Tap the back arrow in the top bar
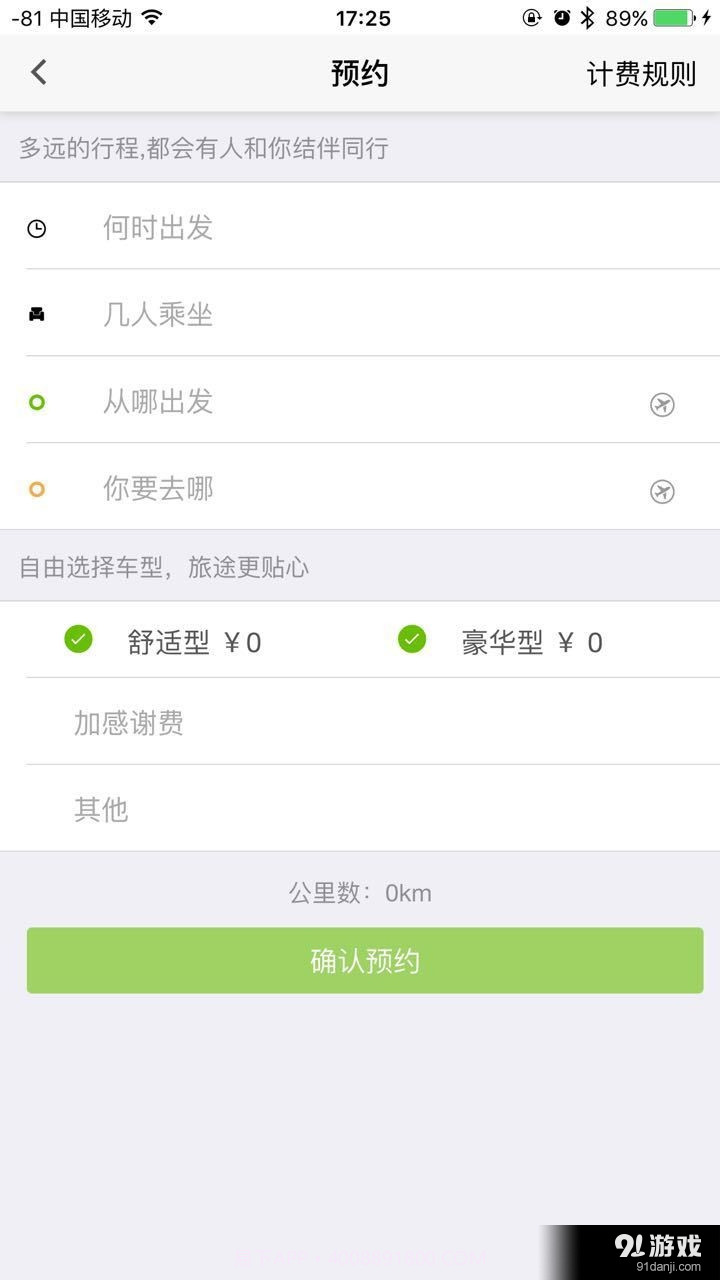720x1280 pixels. coord(38,72)
